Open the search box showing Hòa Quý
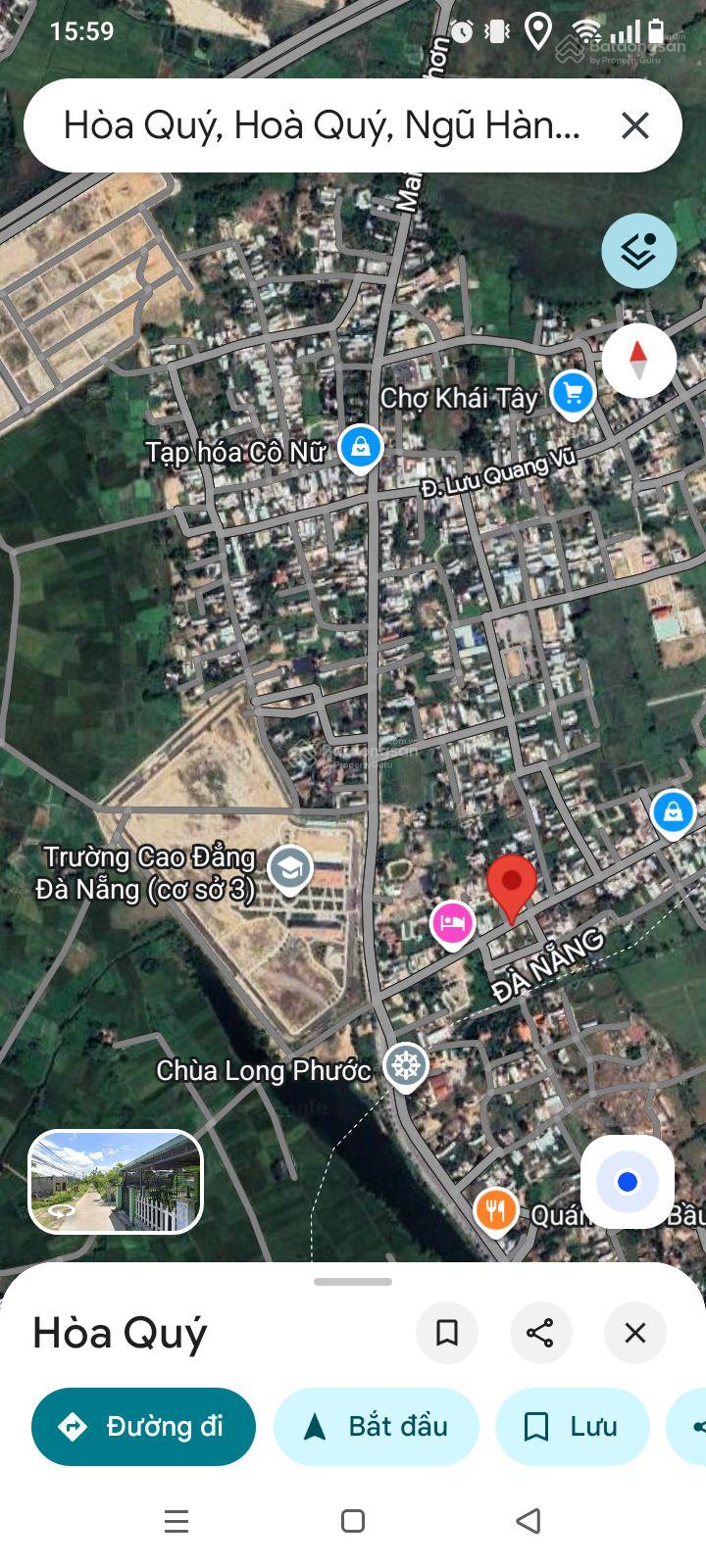Screen dimensions: 706x1568 (322, 125)
